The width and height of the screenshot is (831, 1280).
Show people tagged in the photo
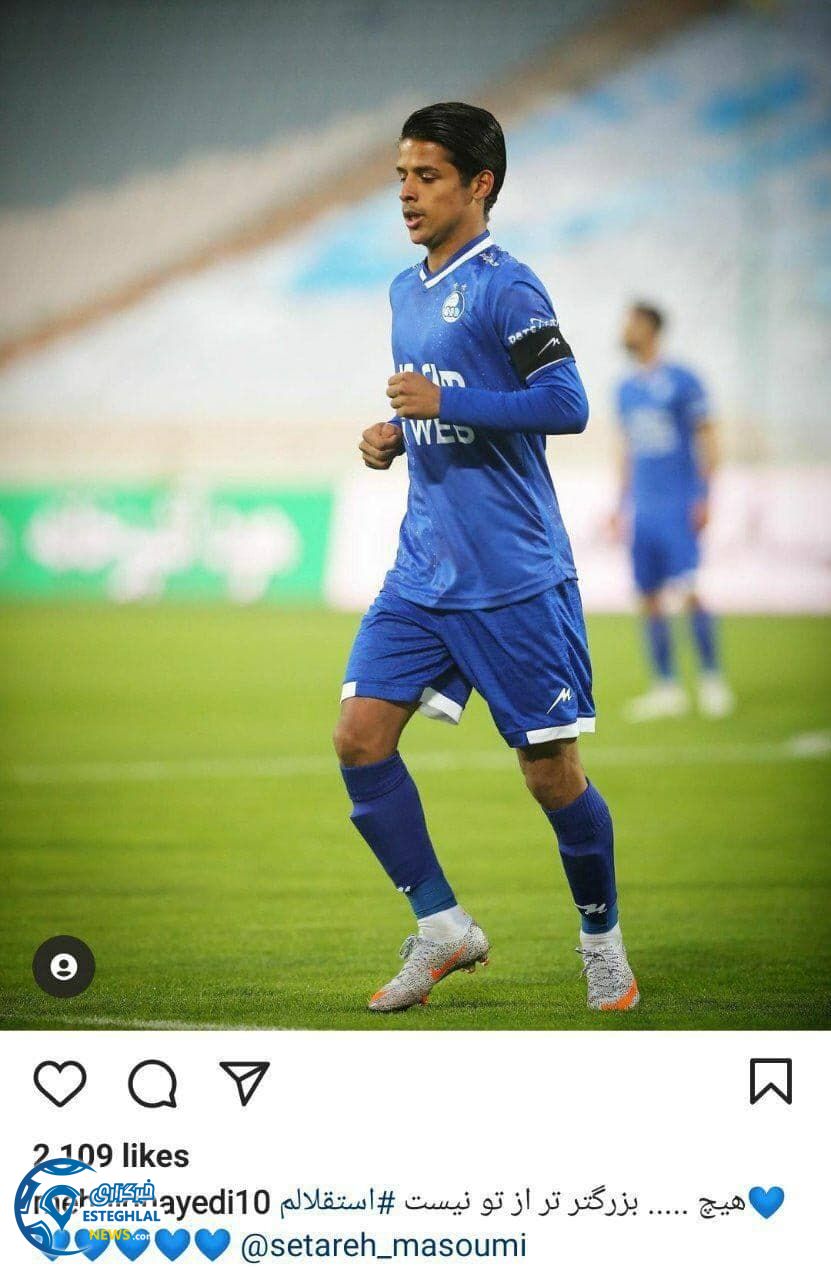point(64,966)
